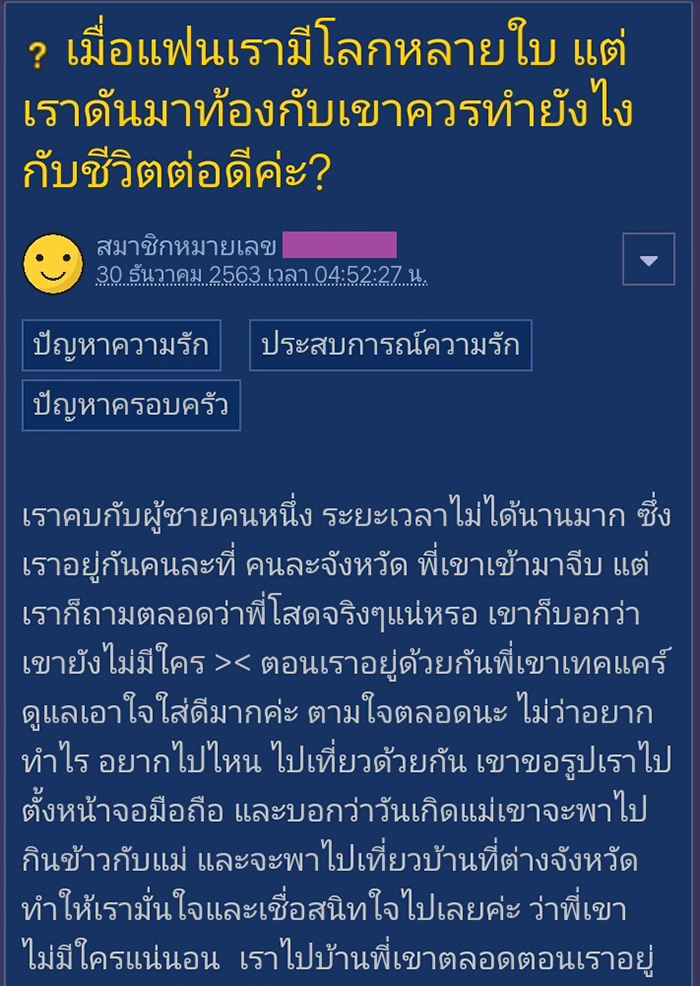Tap the 30 ธันวาคม 2563 timestamp link

(x=261, y=275)
